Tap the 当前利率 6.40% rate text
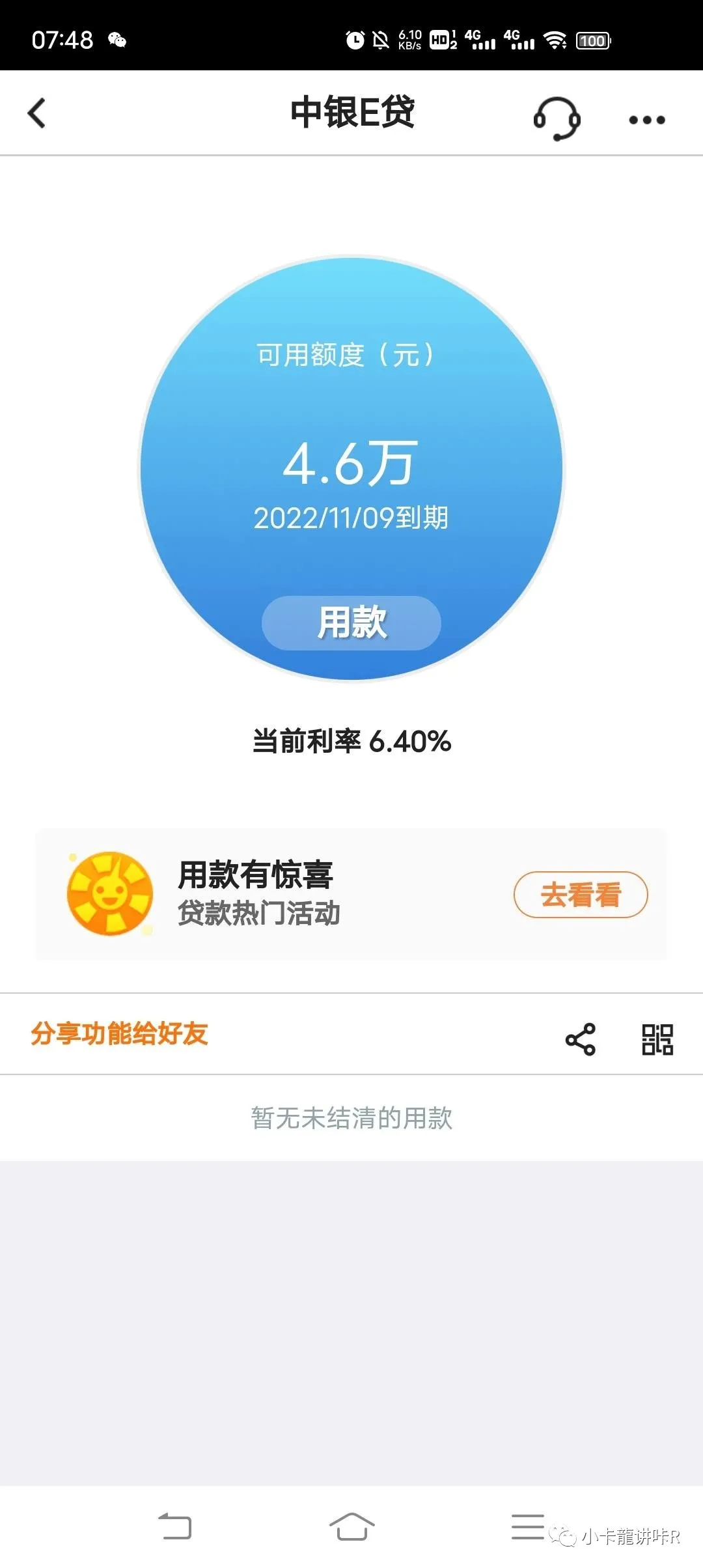 pyautogui.click(x=351, y=740)
